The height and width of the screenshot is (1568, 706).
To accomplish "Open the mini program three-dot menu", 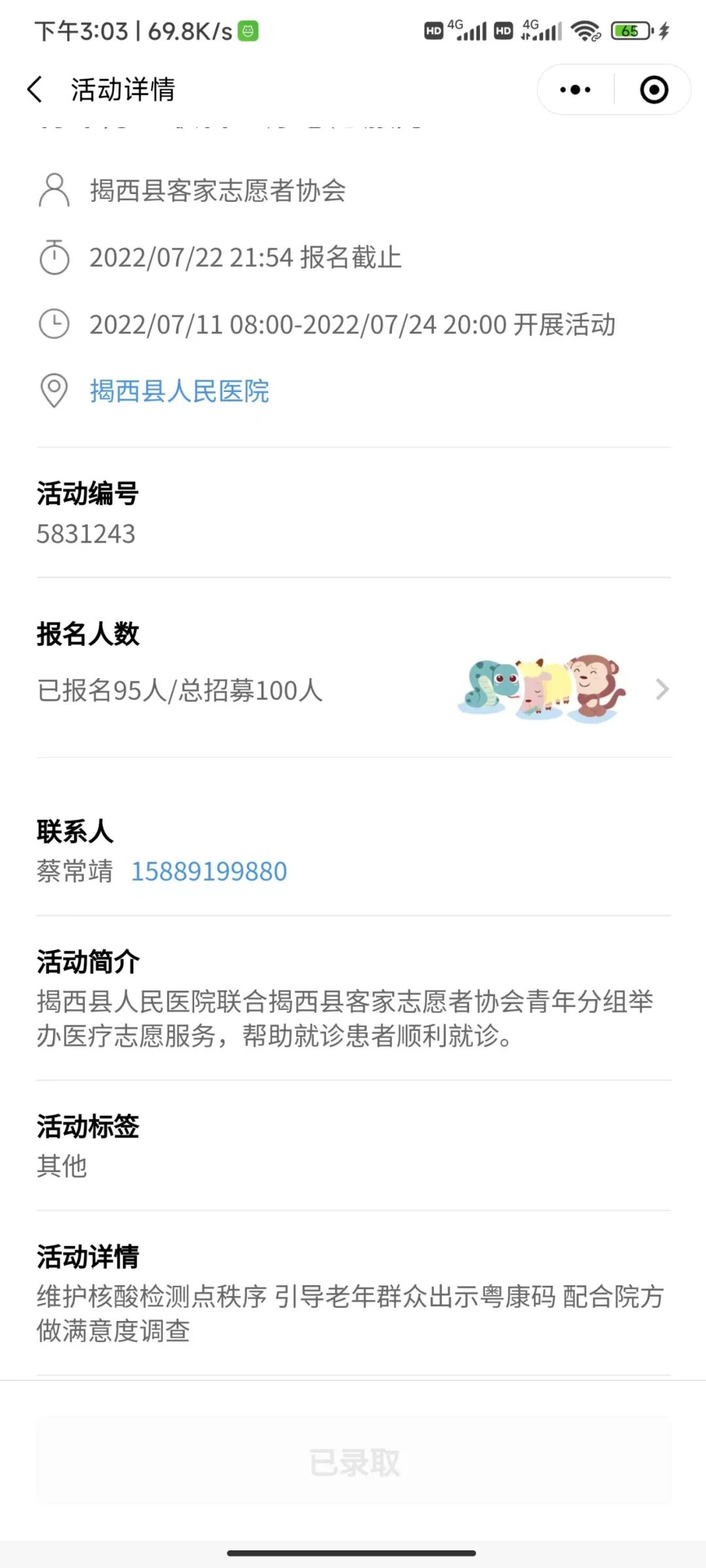I will coord(575,90).
